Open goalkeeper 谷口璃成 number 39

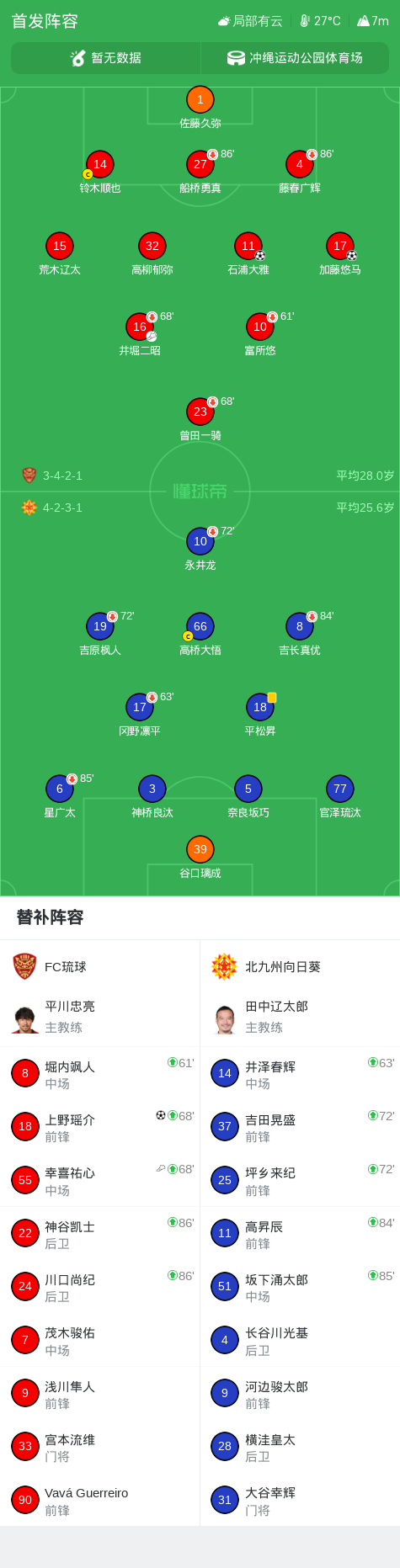pyautogui.click(x=200, y=857)
